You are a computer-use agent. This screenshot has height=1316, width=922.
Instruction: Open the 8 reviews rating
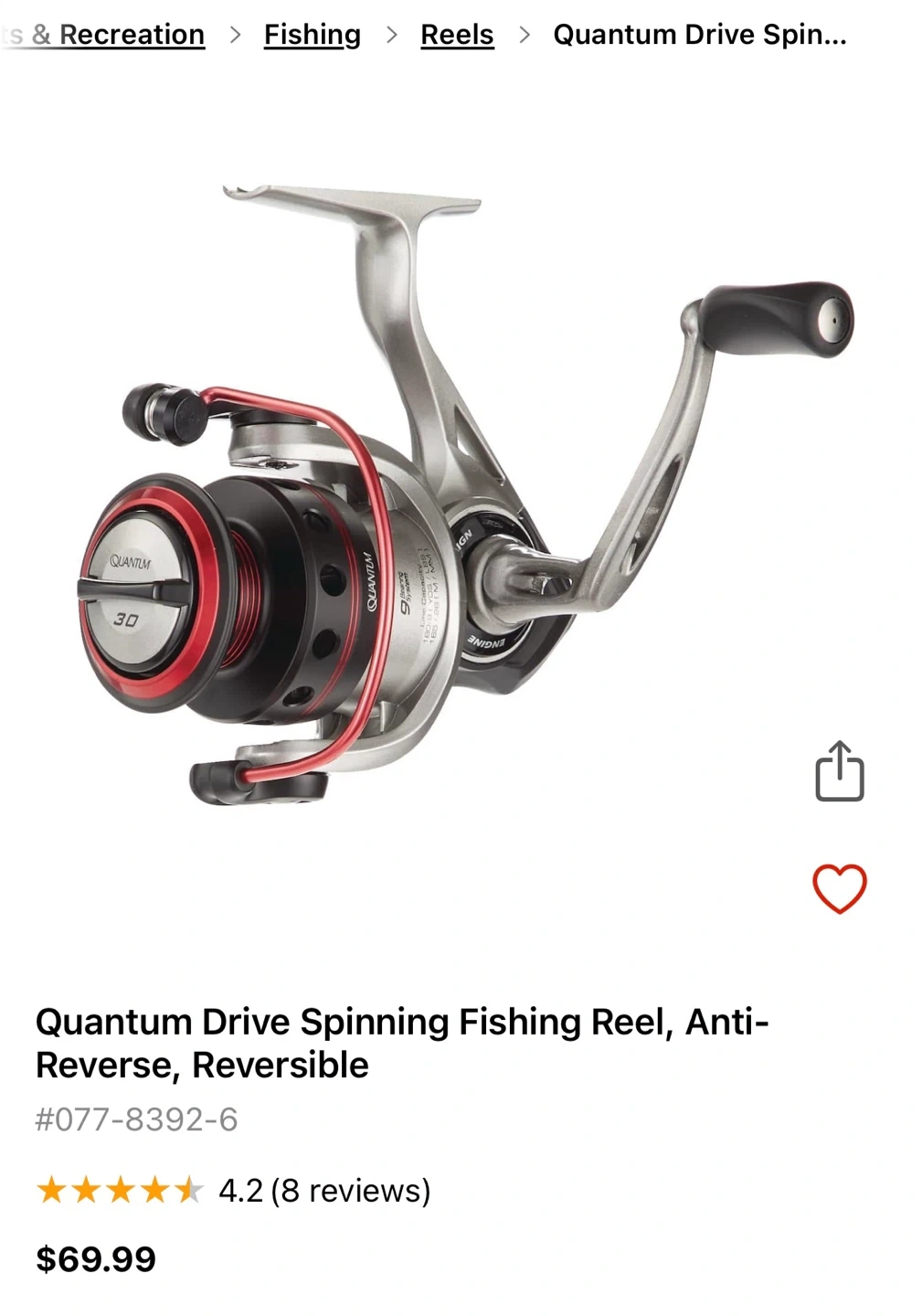coord(233,1191)
